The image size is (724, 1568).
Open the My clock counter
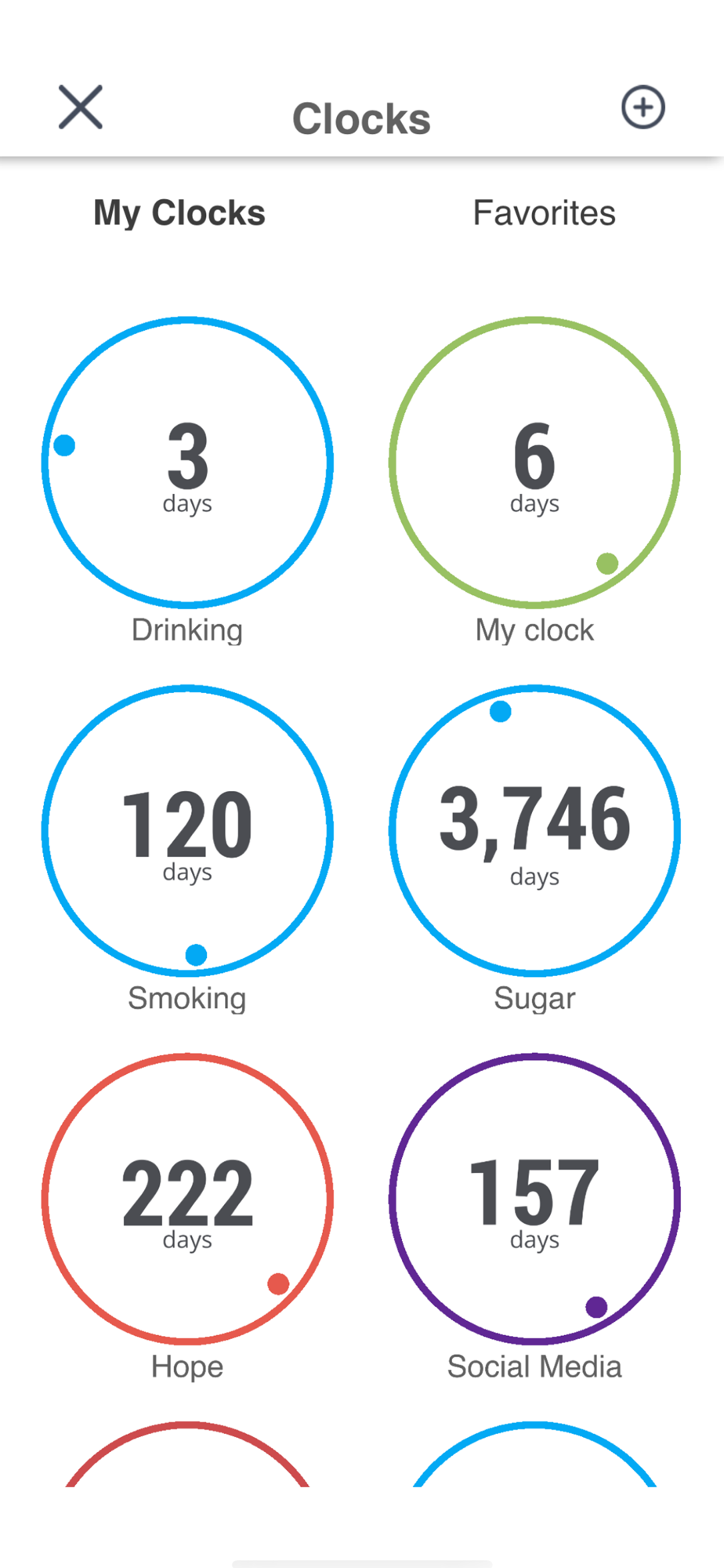click(534, 463)
